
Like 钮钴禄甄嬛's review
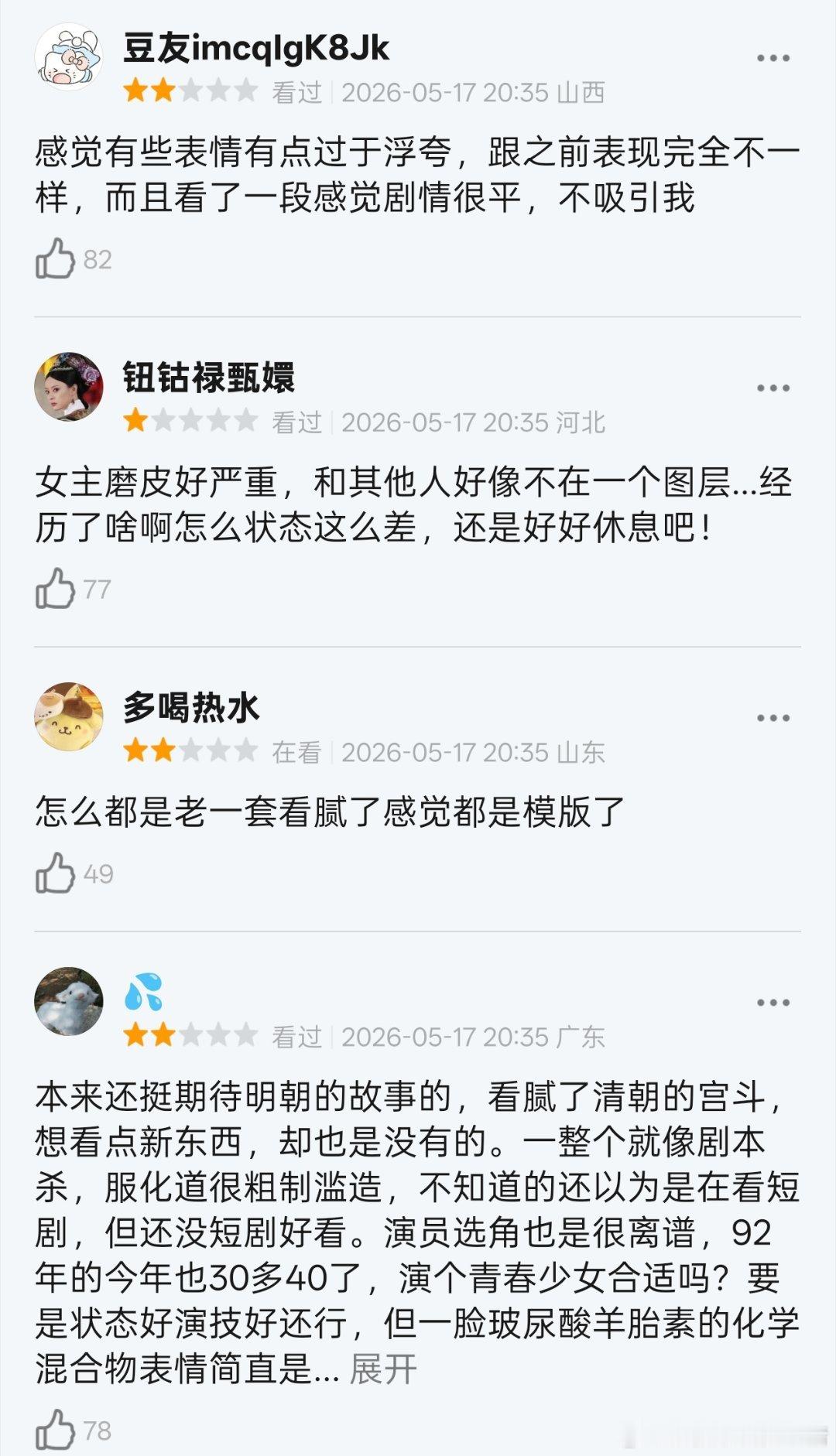pyautogui.click(x=55, y=589)
